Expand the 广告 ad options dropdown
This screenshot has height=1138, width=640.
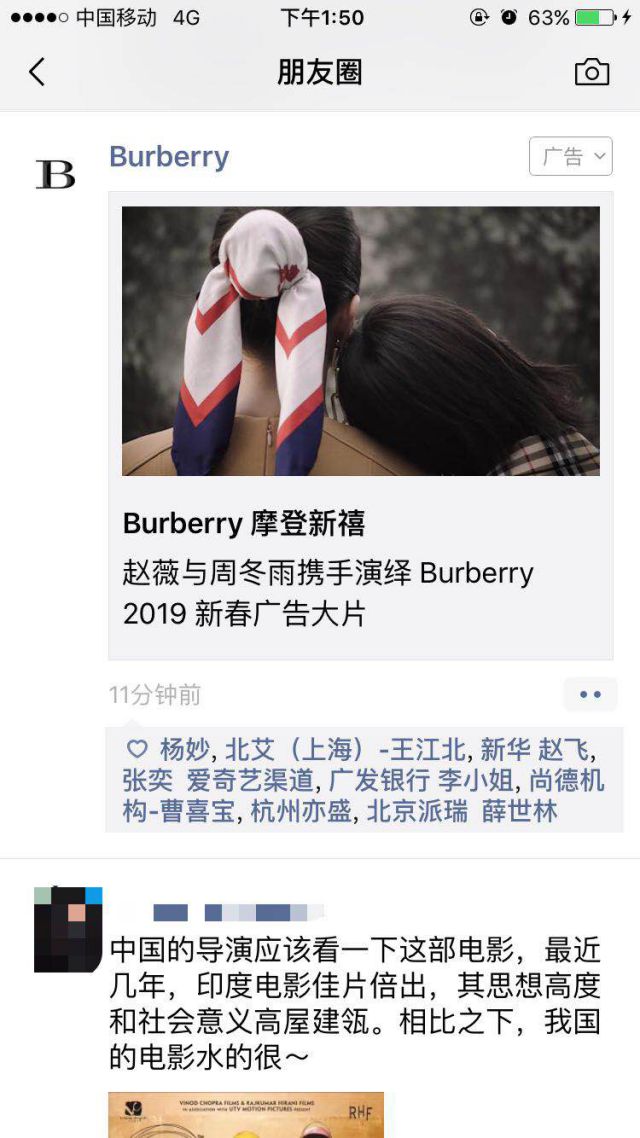(570, 156)
